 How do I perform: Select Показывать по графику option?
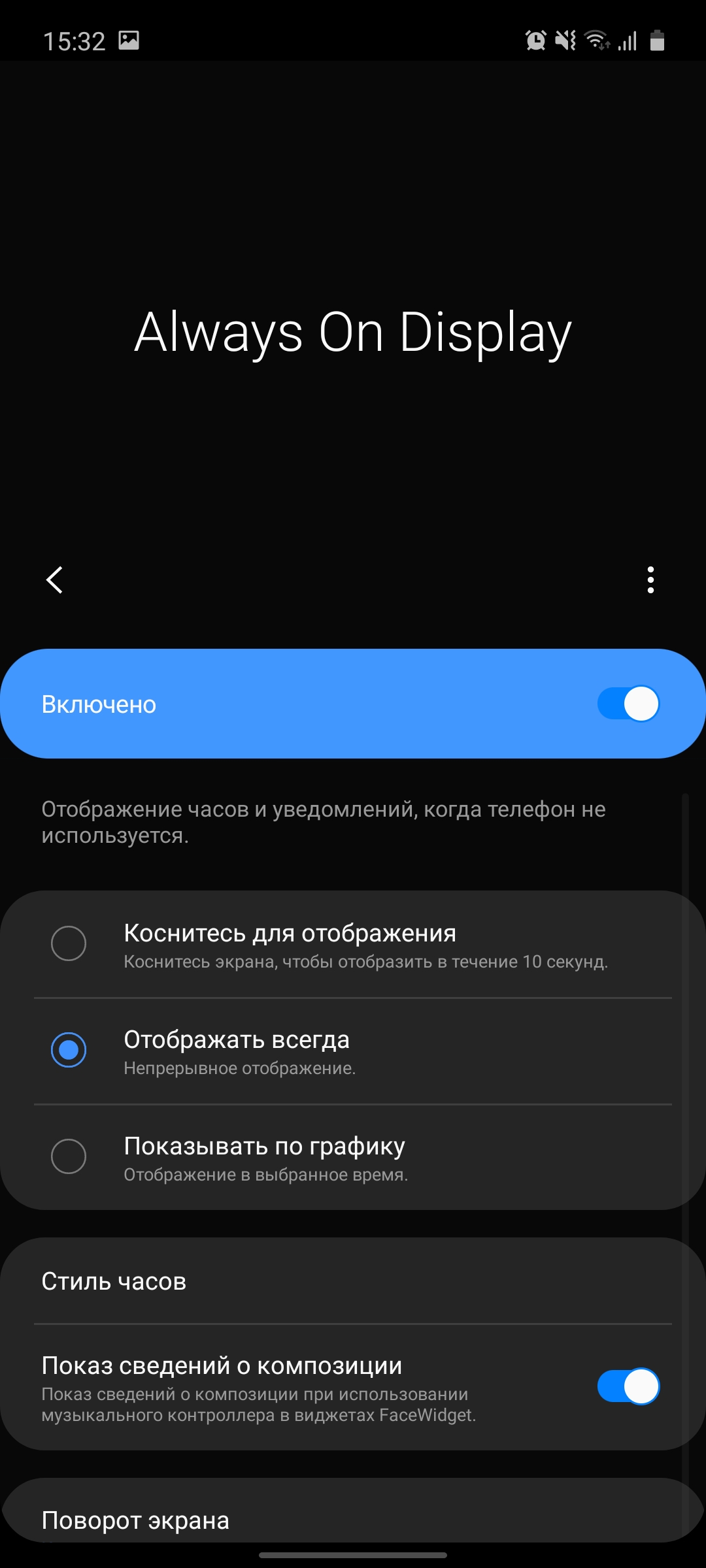[69, 1156]
